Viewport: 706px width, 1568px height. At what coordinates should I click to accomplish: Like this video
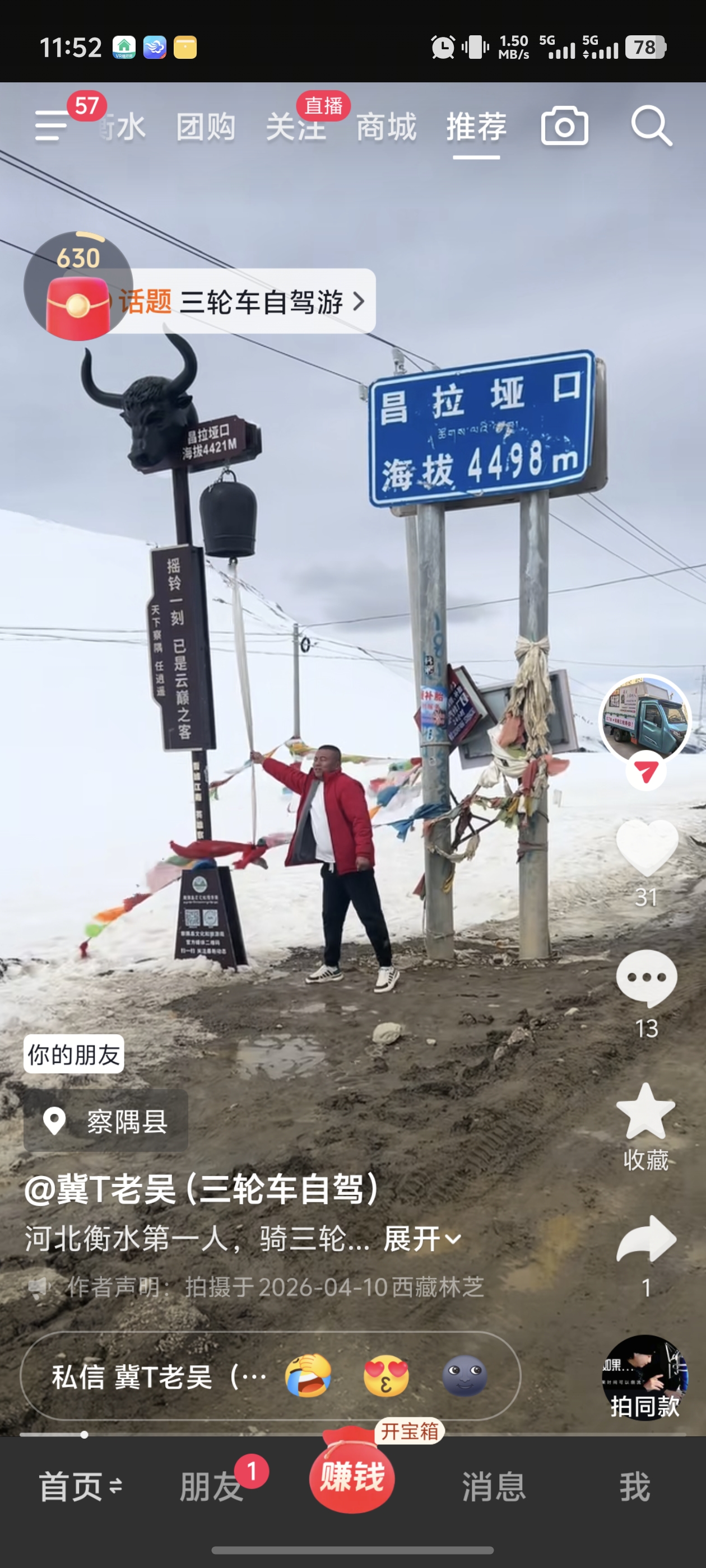[x=646, y=847]
